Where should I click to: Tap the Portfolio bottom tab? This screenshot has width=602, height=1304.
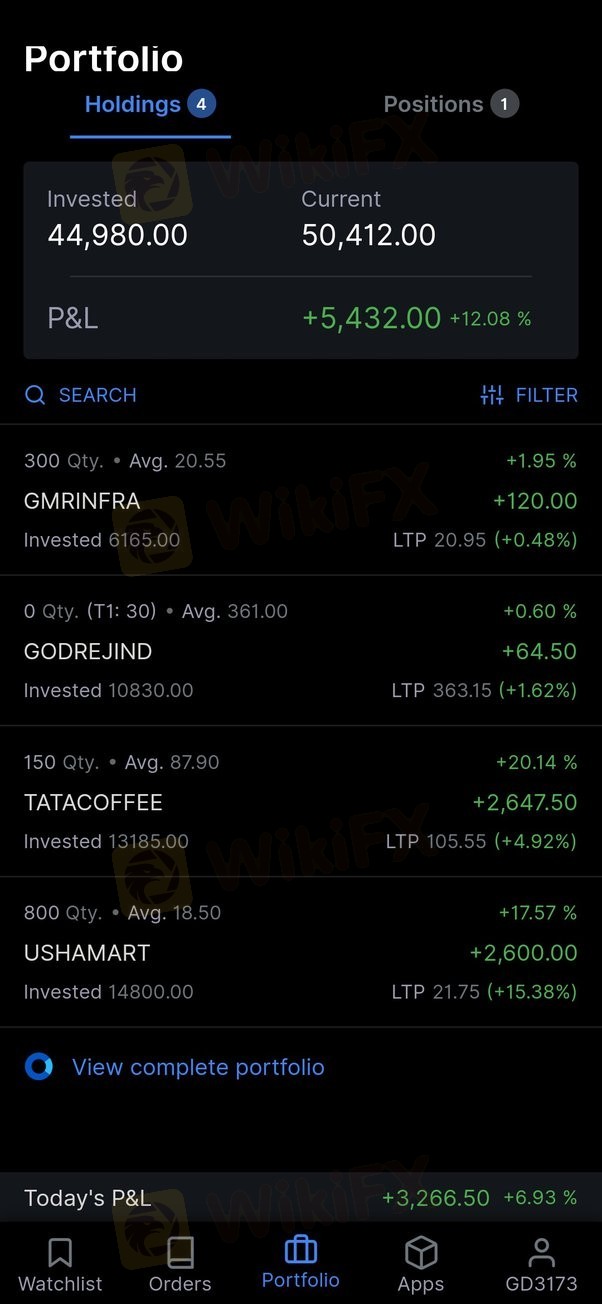point(301,1263)
